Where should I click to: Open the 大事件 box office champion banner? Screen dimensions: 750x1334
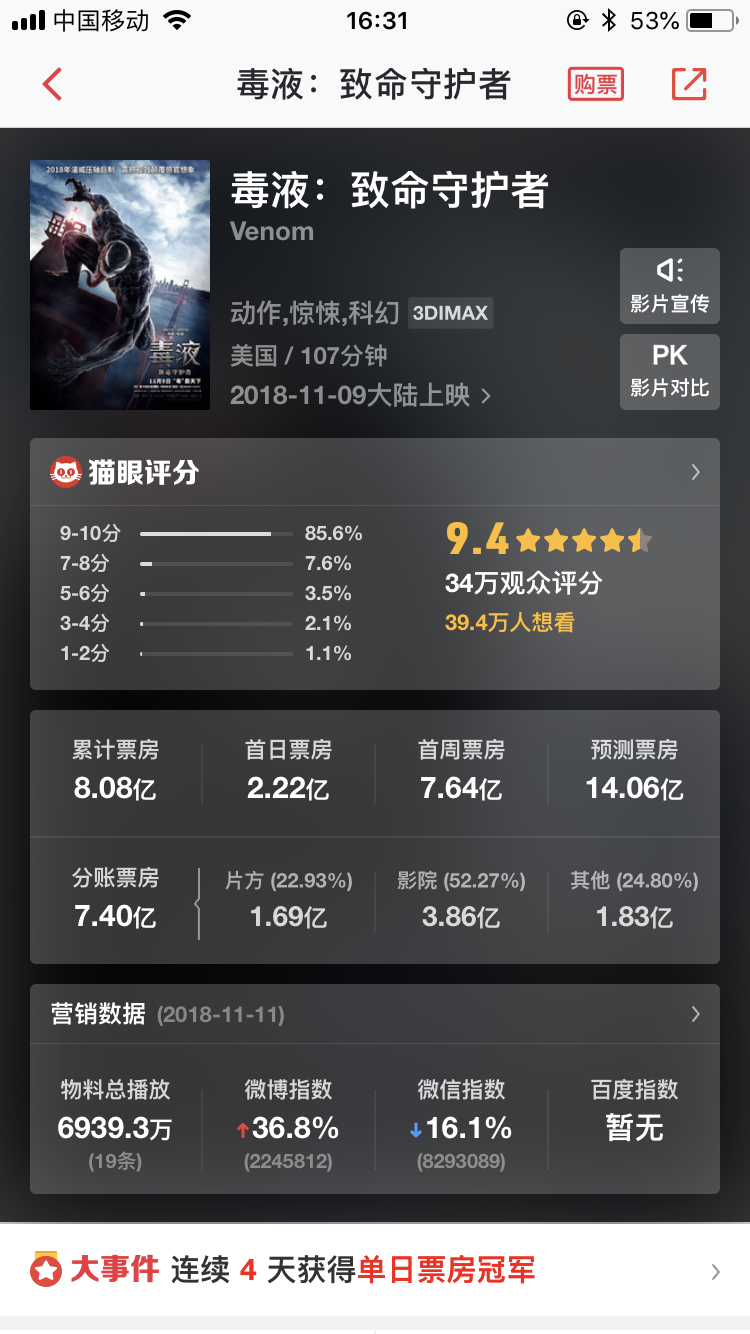tap(375, 1271)
